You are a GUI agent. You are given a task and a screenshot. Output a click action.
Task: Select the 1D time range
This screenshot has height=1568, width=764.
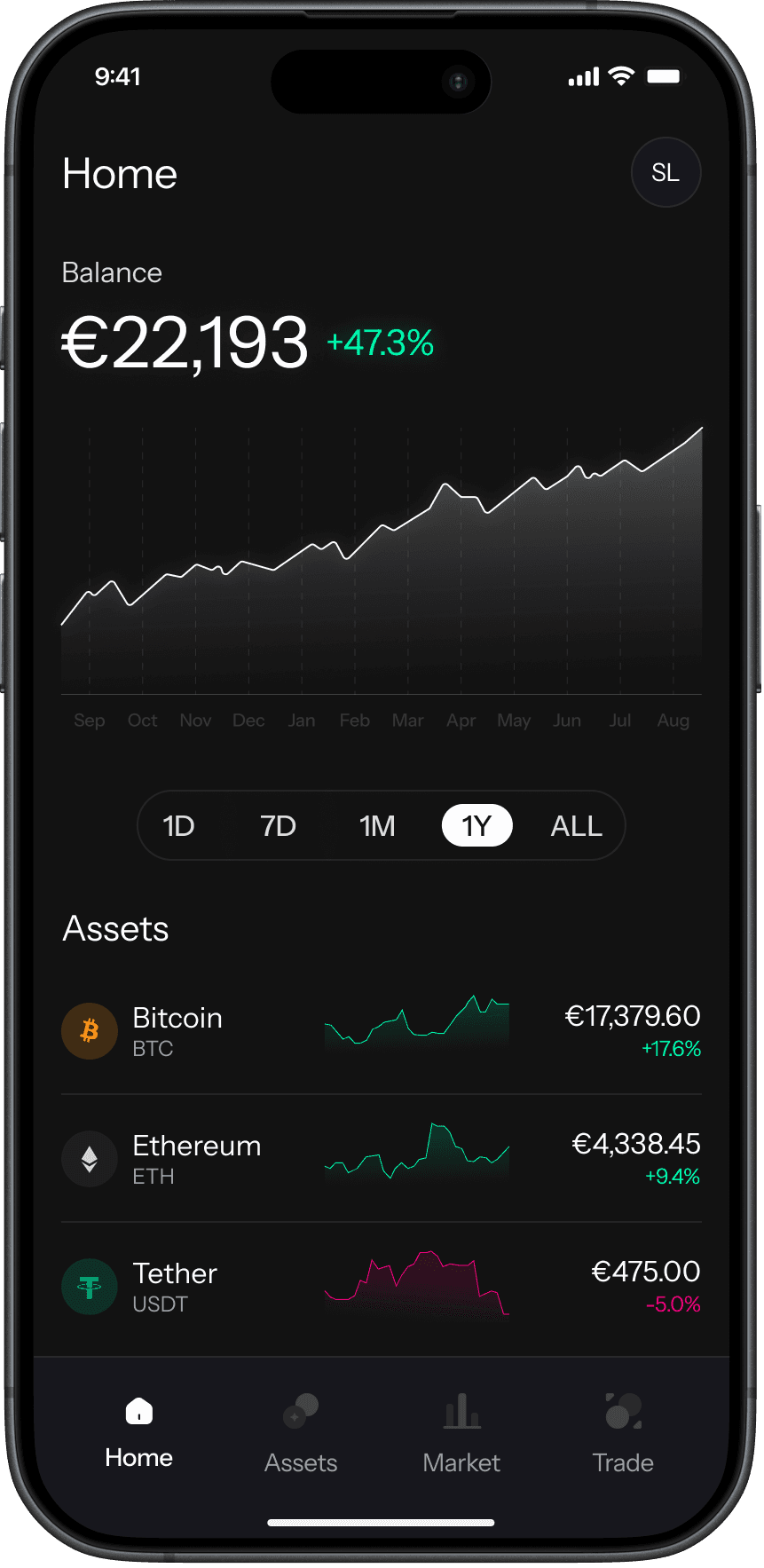(178, 826)
